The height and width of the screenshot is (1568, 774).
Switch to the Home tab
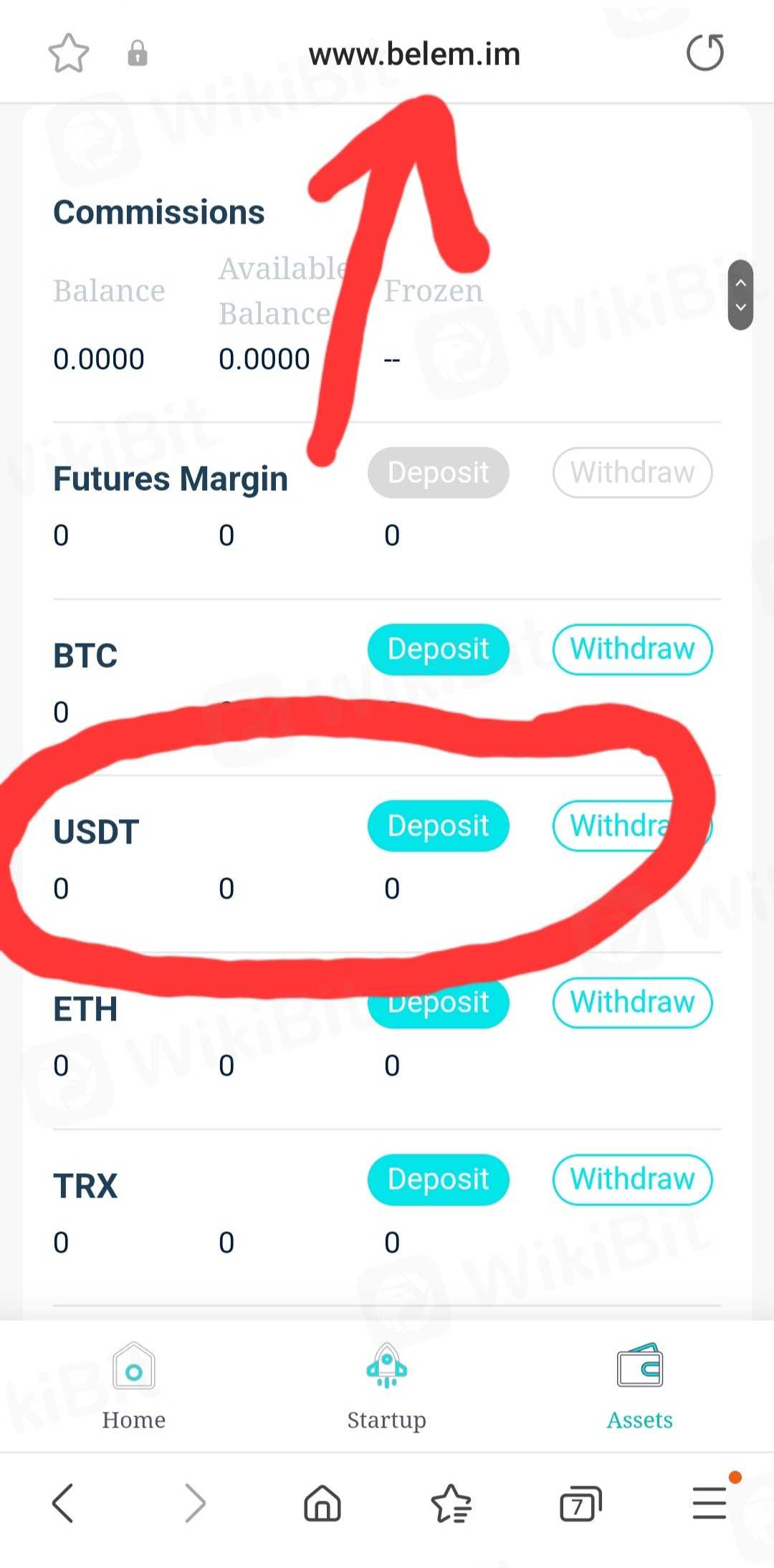coord(134,1387)
